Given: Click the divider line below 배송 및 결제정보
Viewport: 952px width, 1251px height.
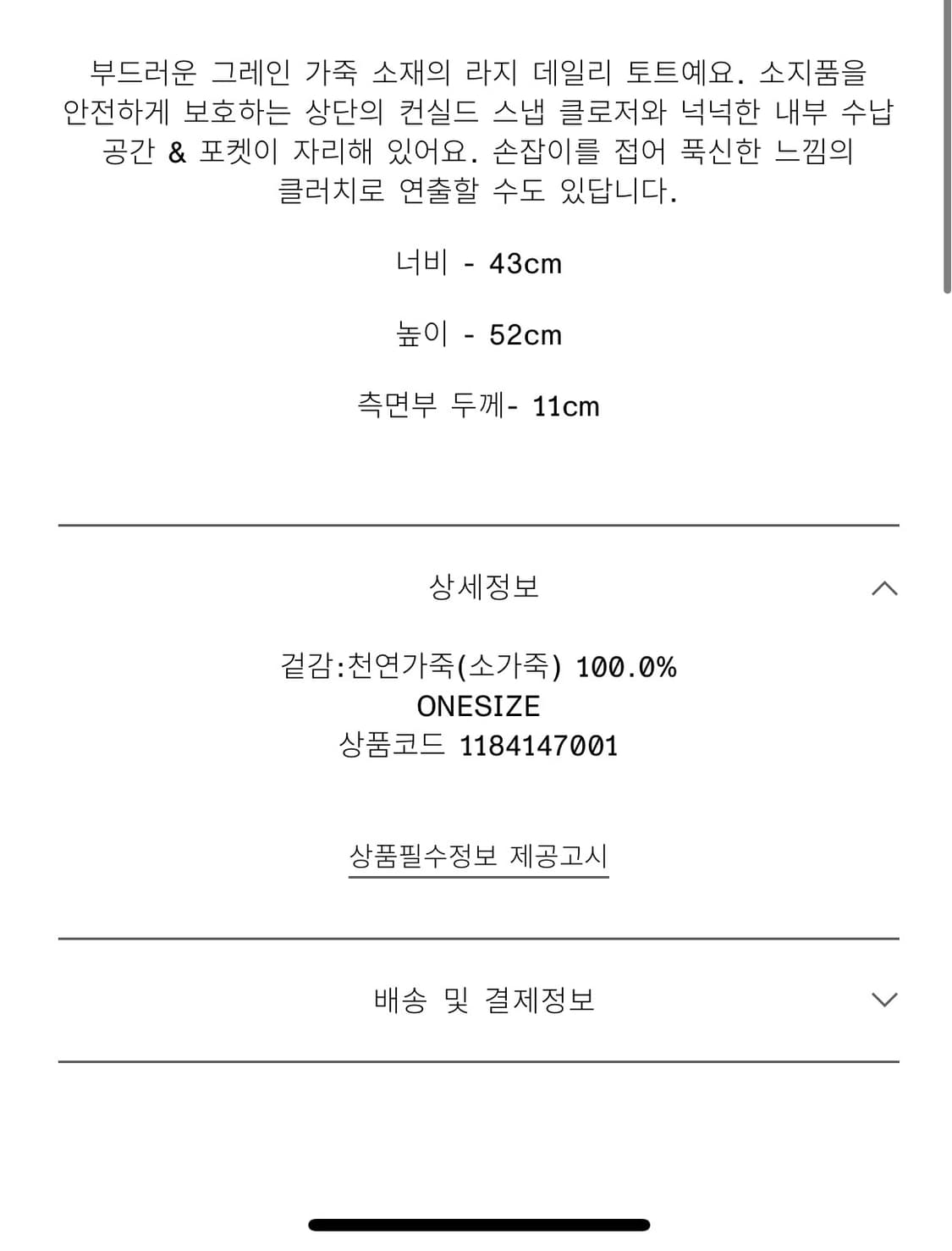Looking at the screenshot, I should pos(476,1058).
